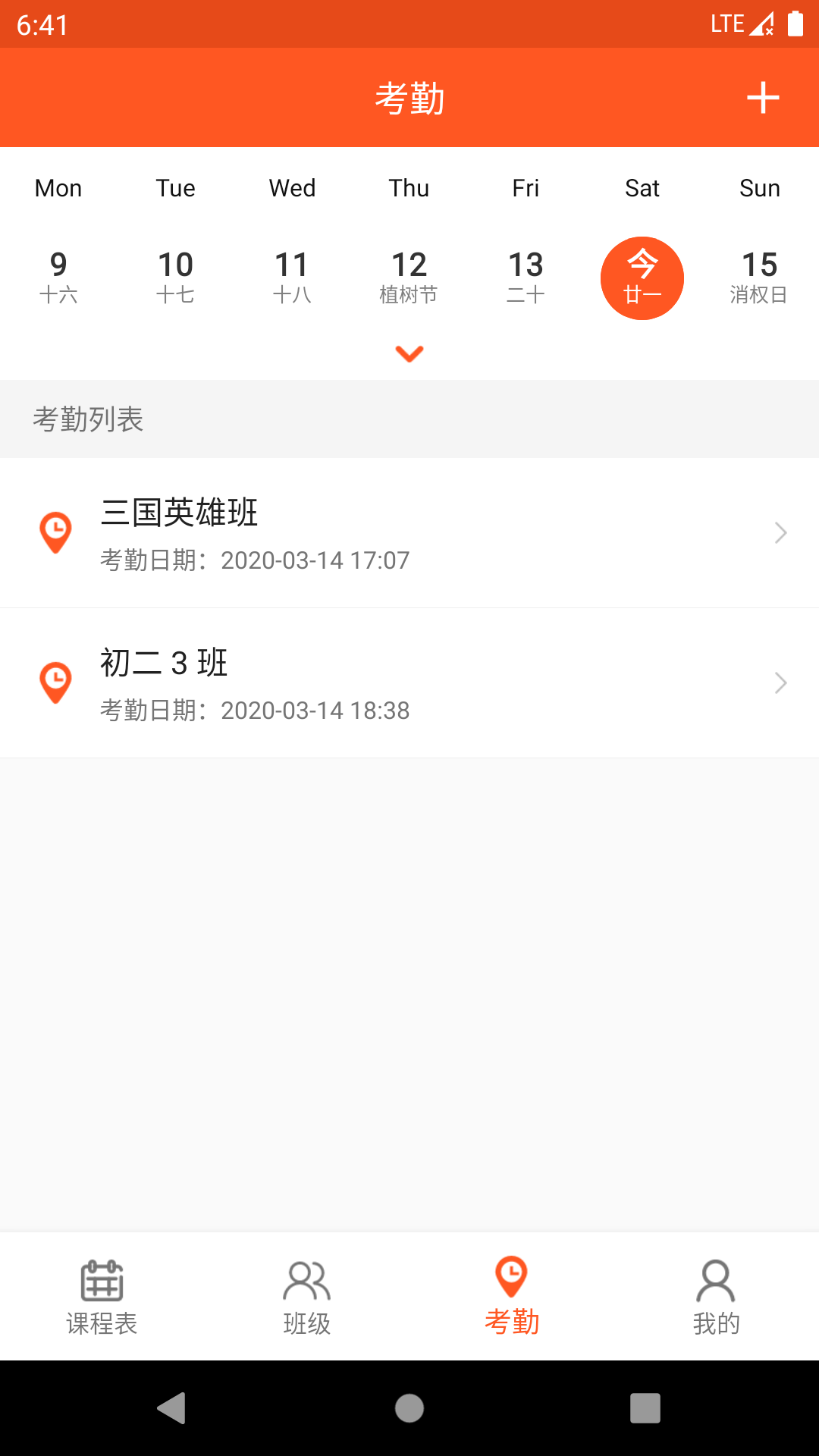
Task: Go to the home screen
Action: pos(409,1408)
